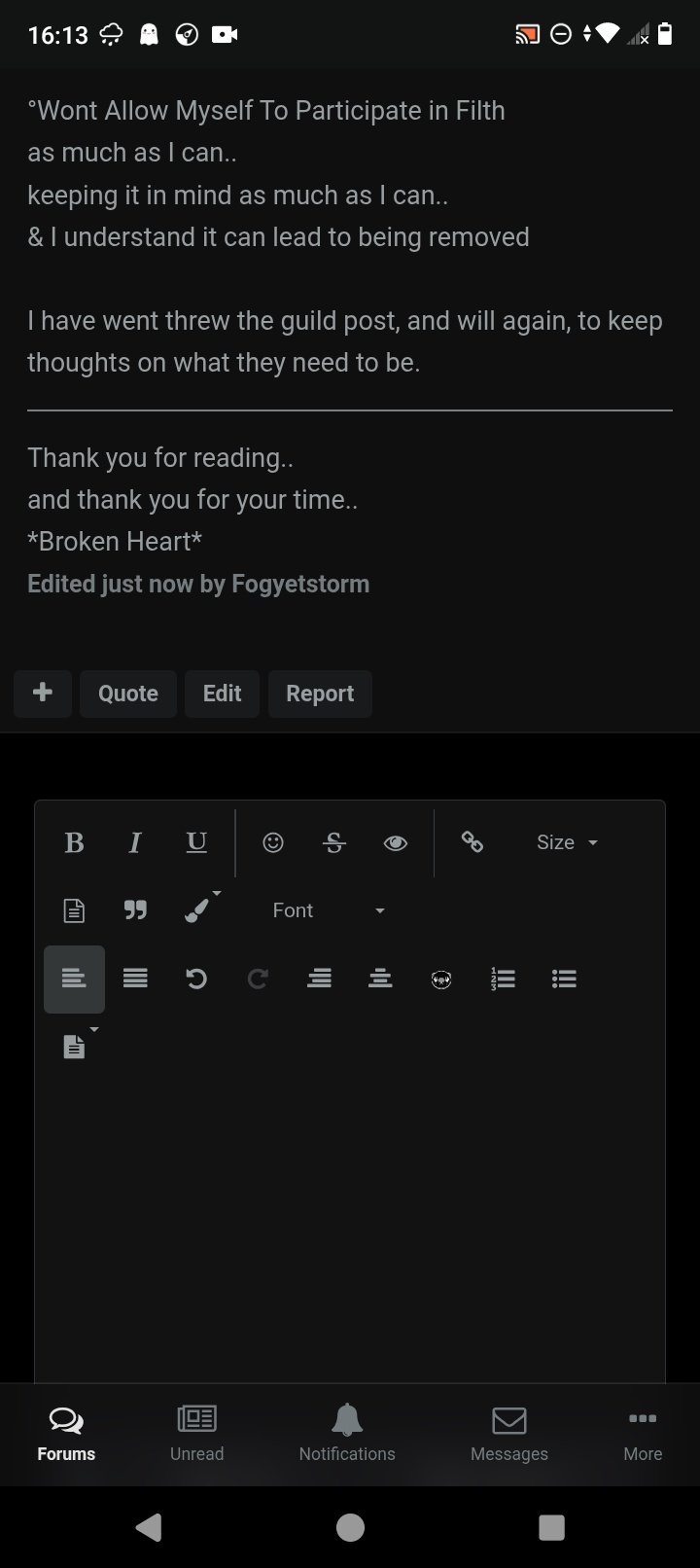The image size is (700, 1568).
Task: Switch to the Messages tab
Action: (509, 1433)
